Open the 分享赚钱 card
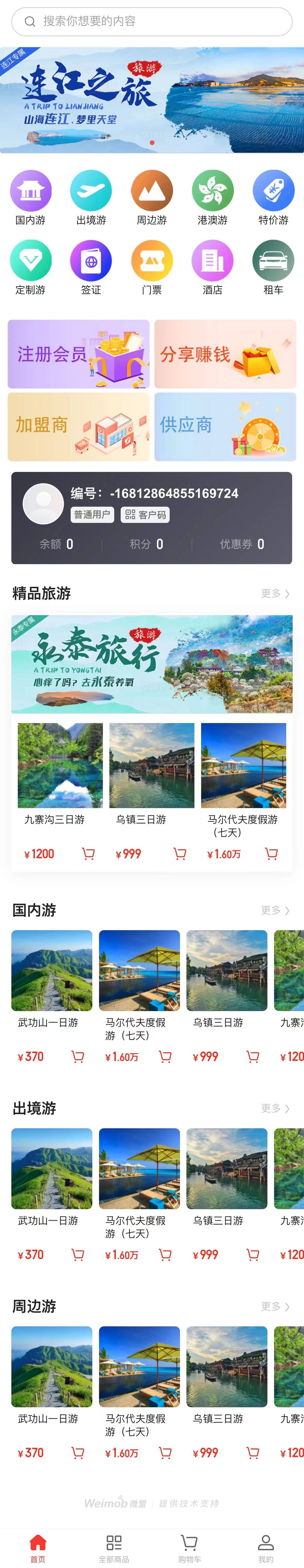The width and height of the screenshot is (304, 1568). click(225, 354)
